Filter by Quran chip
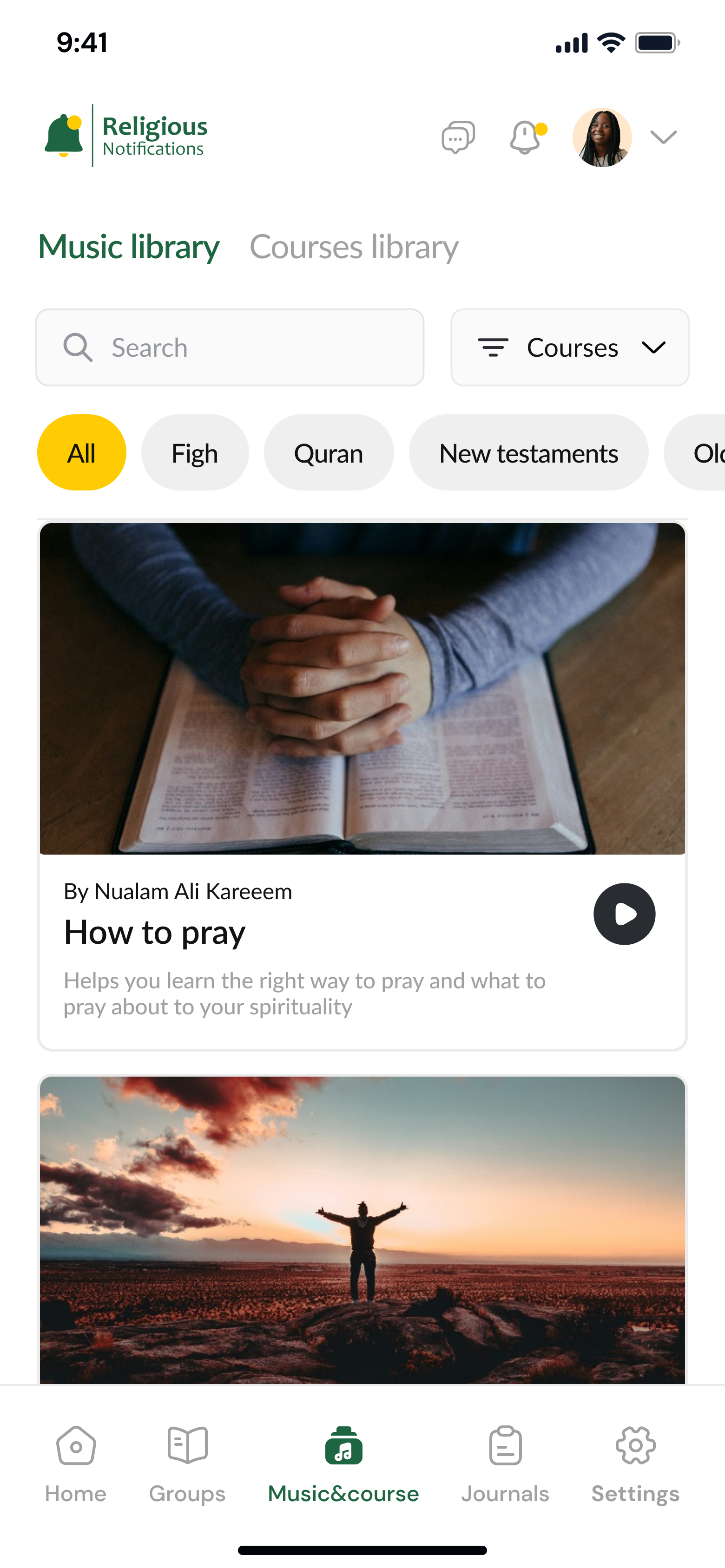 [x=329, y=453]
